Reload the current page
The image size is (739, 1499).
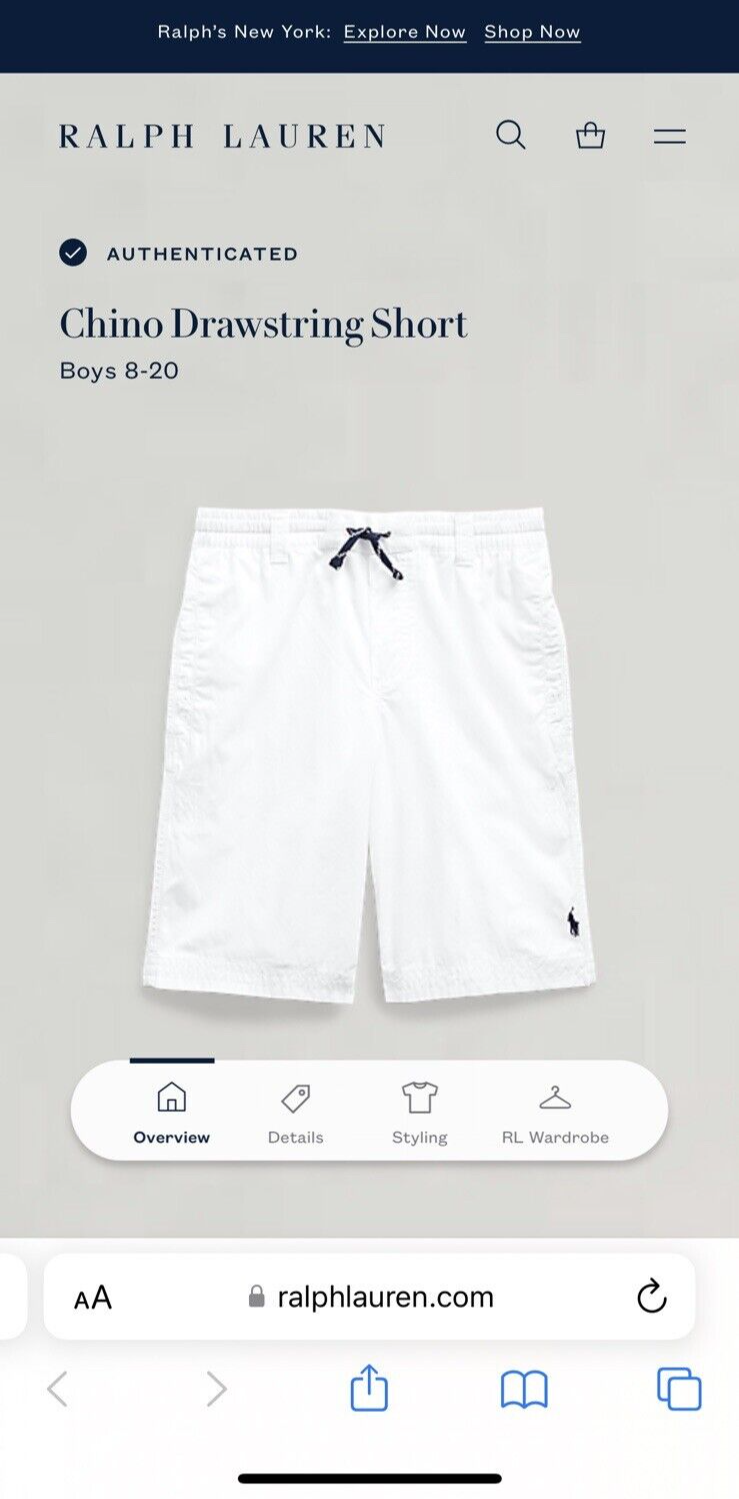tap(651, 1297)
